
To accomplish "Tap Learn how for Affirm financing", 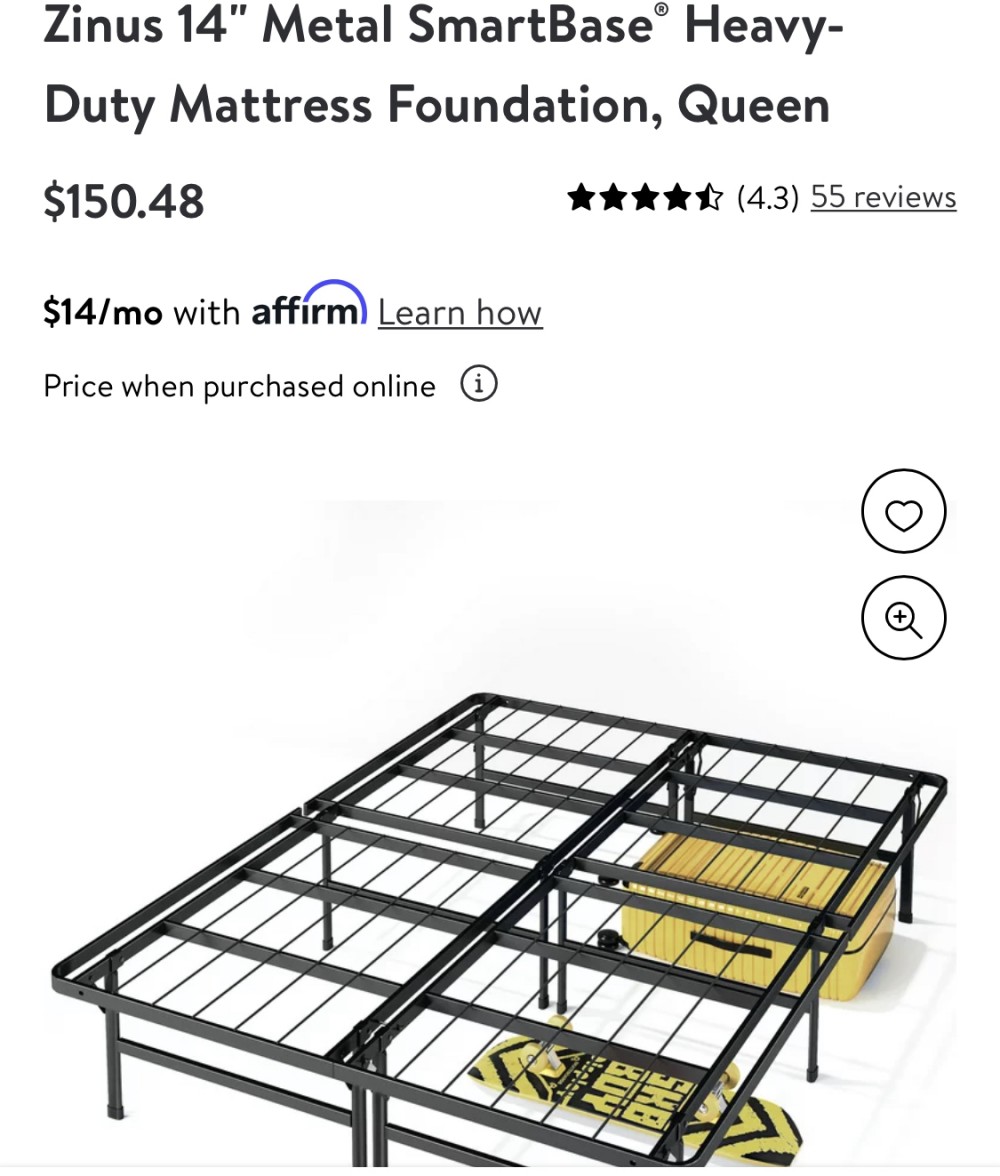I will 460,313.
